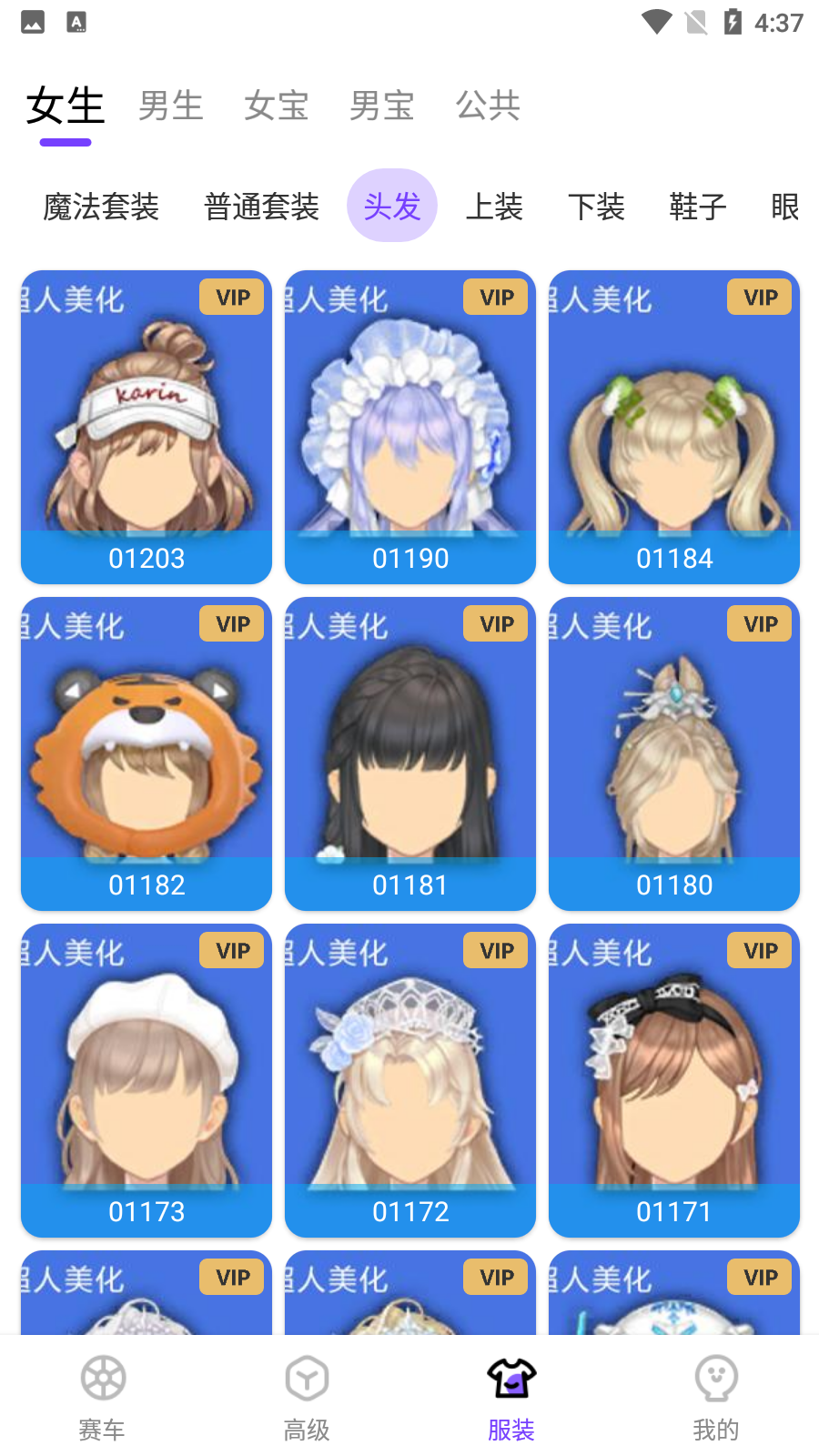
Task: Select the 鞋子 category
Action: (698, 207)
